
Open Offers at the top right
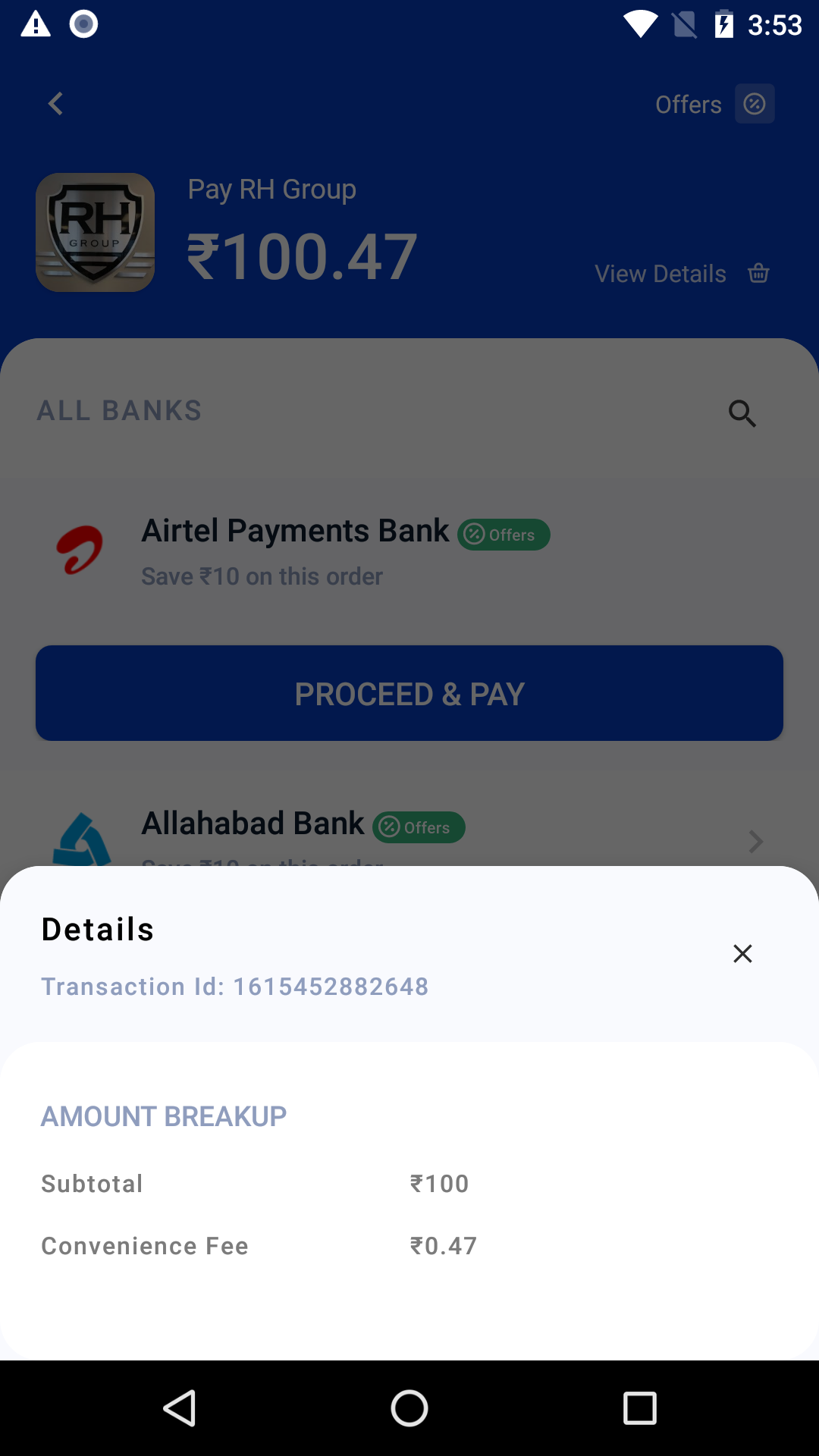[x=713, y=104]
